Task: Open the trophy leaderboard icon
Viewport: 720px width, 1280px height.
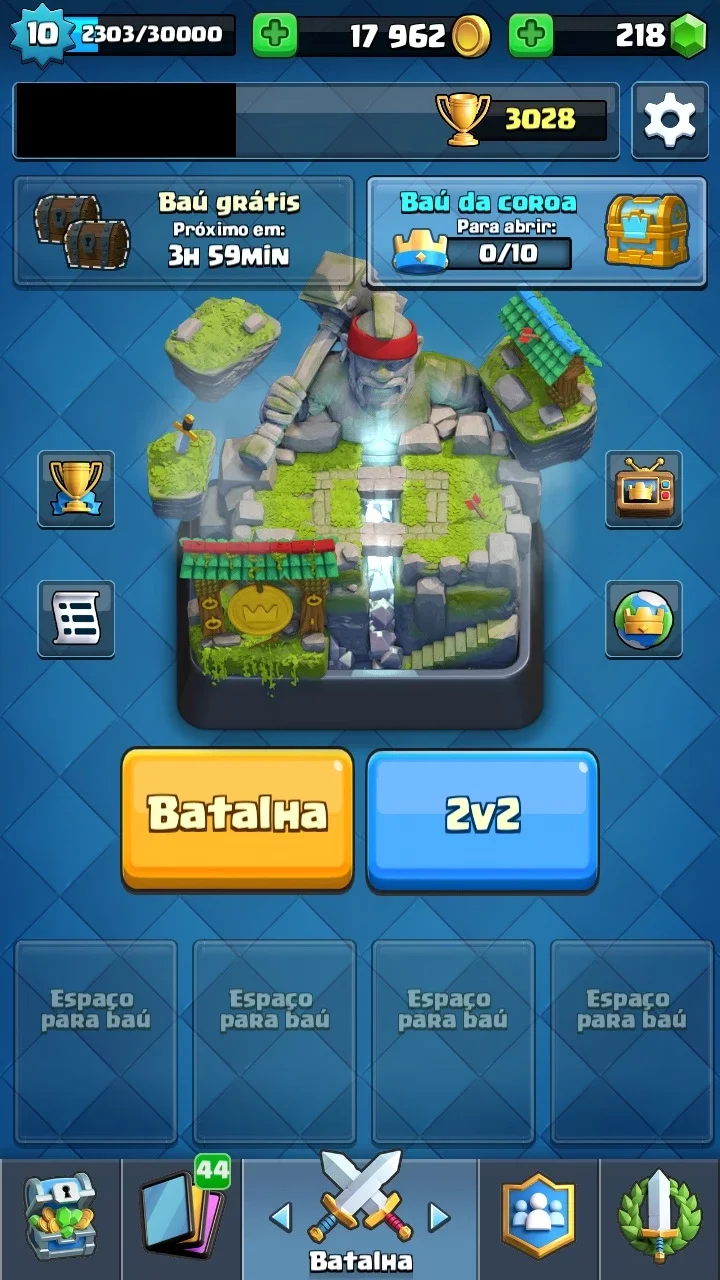Action: click(x=76, y=489)
